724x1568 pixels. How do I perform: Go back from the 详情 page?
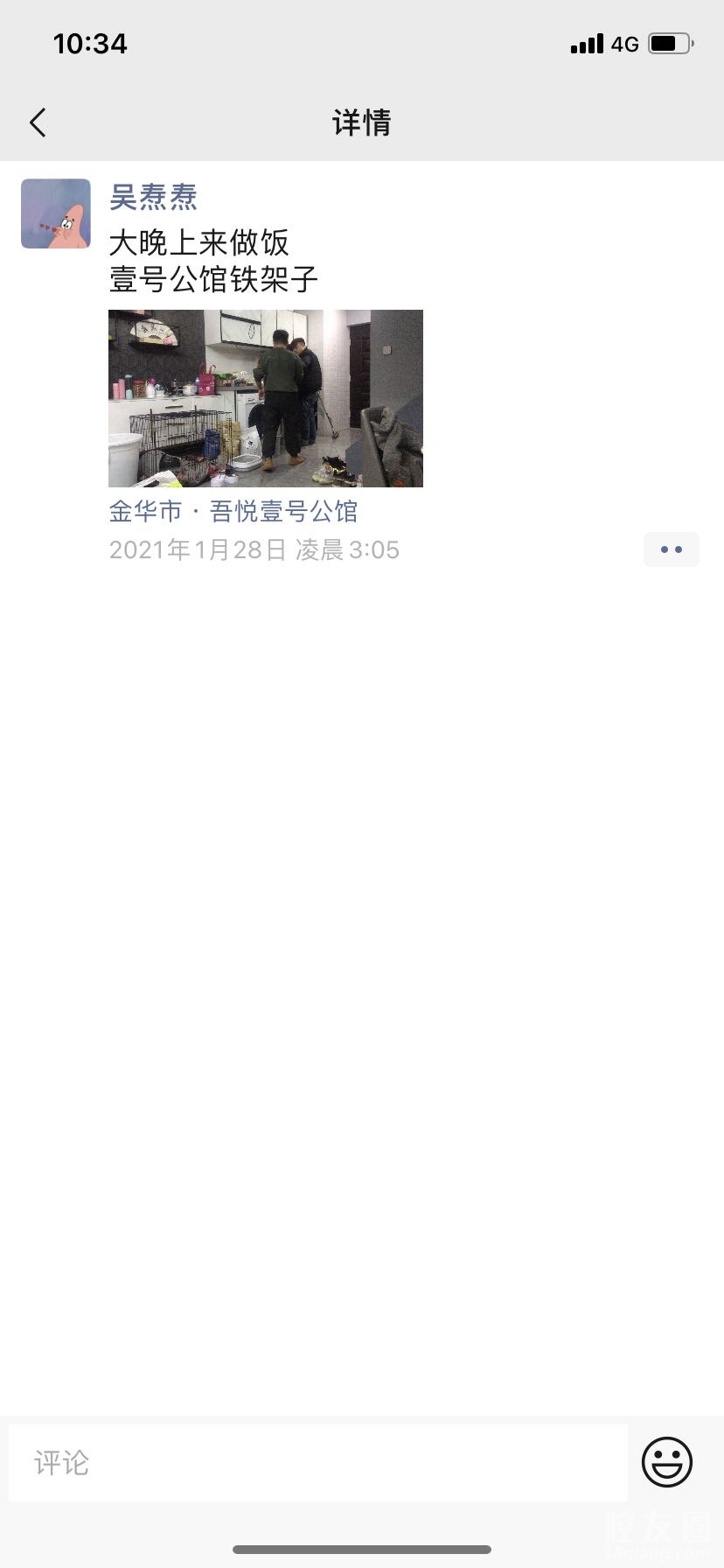38,122
